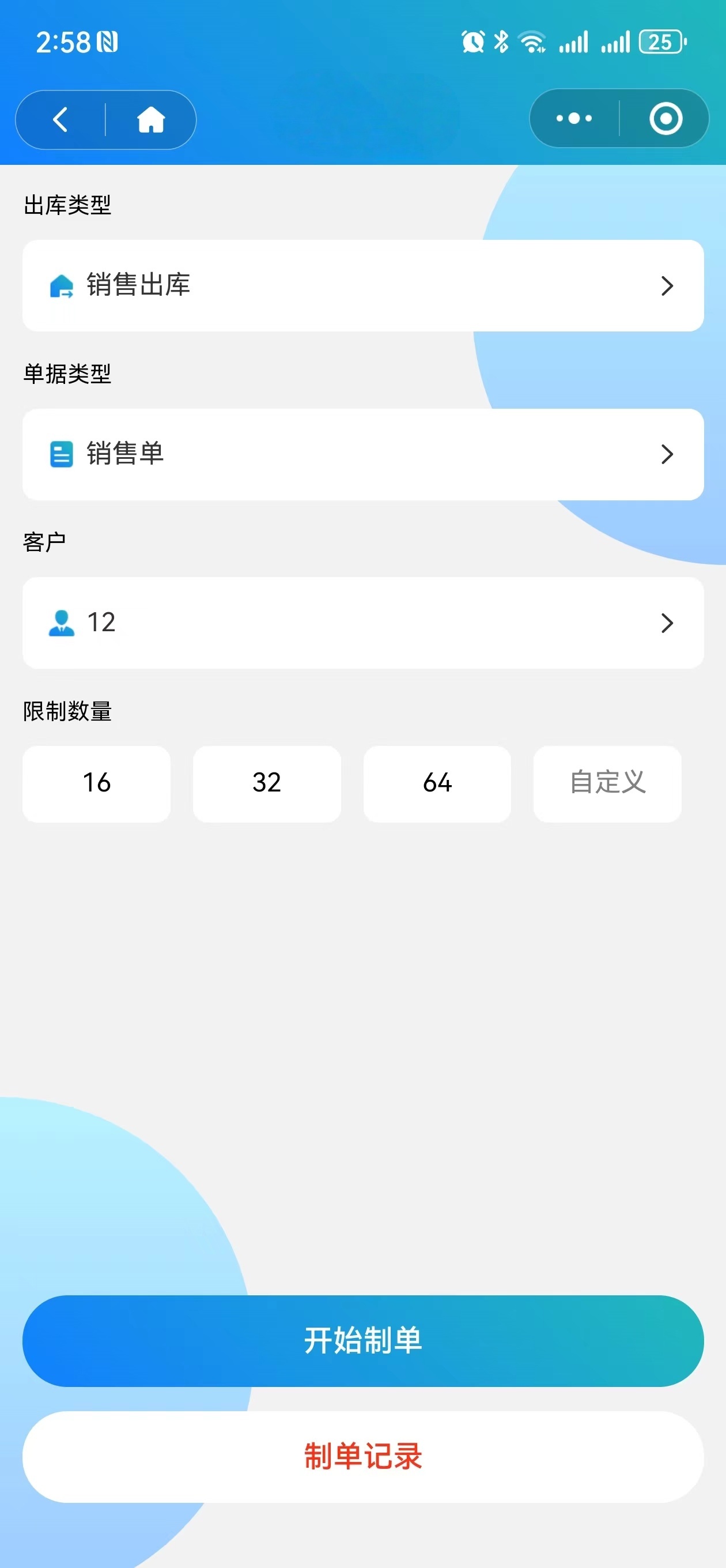This screenshot has width=726, height=1568.
Task: Click the circular capsule button top right
Action: click(x=665, y=119)
